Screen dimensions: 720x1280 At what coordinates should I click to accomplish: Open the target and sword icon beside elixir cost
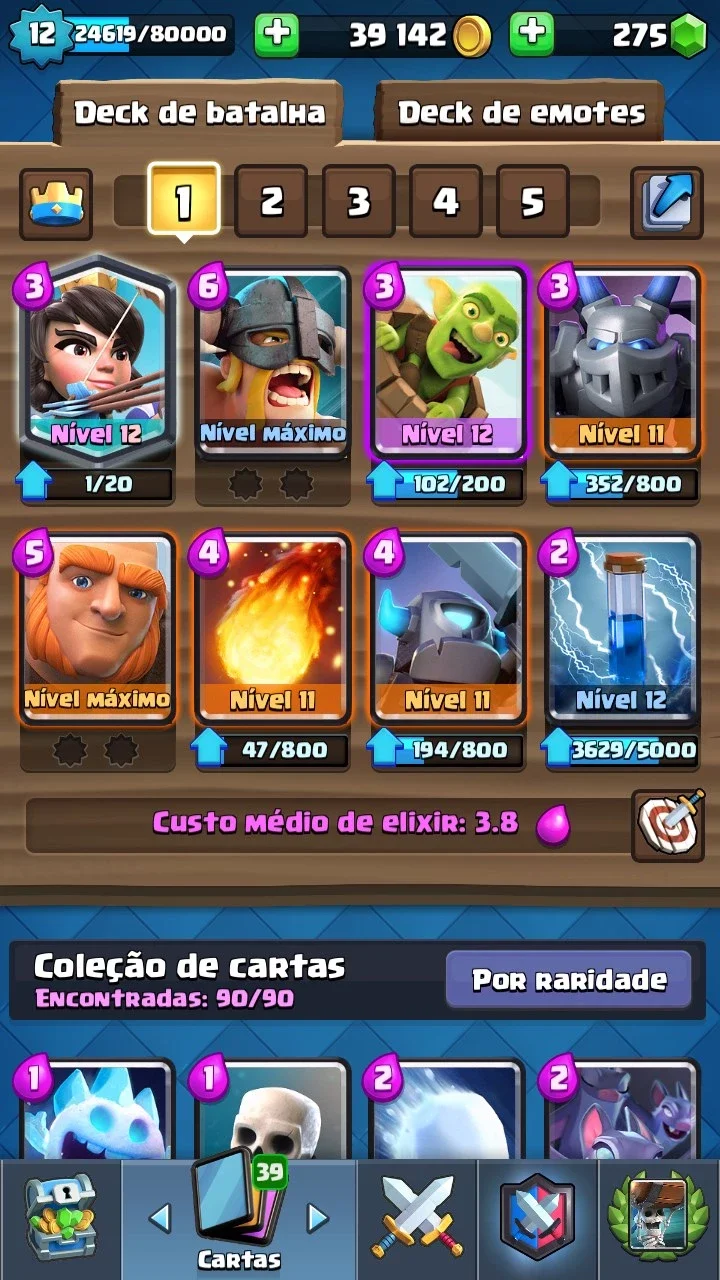tap(668, 825)
